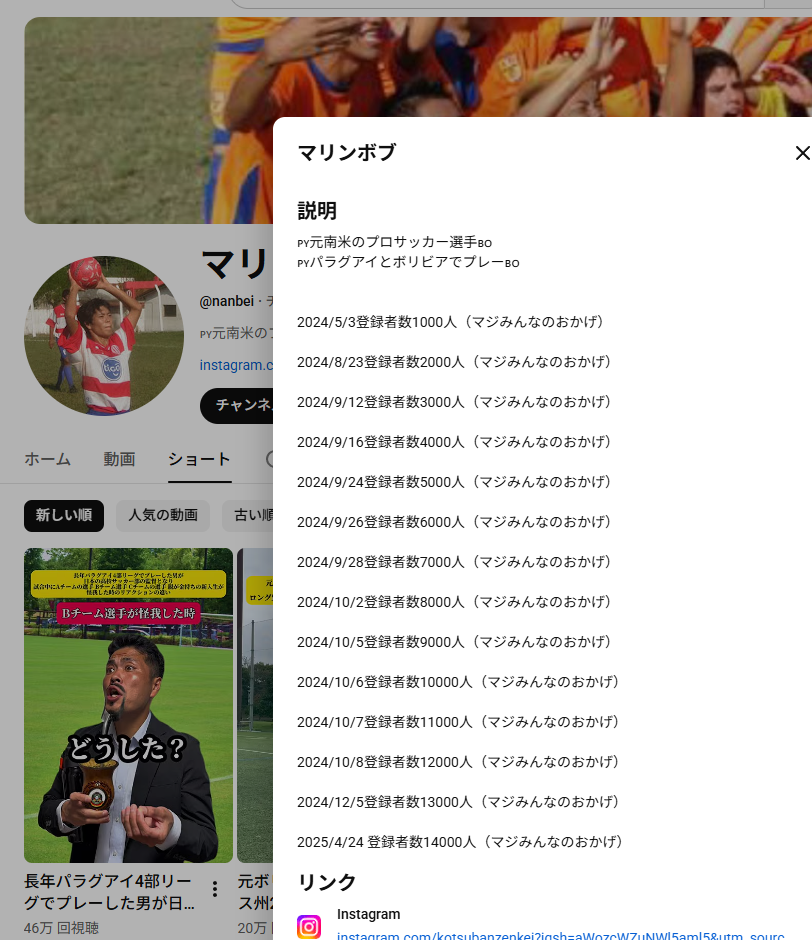
Task: Filter shorts by 人気の動画
Action: tap(163, 516)
